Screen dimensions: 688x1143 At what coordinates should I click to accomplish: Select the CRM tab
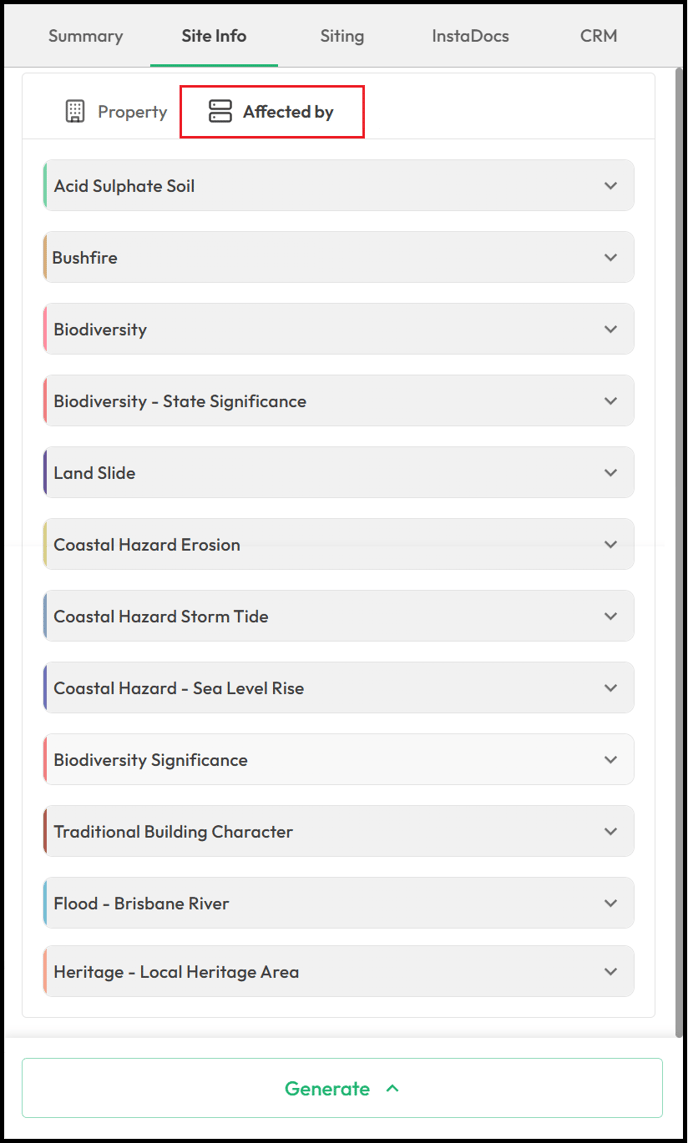tap(598, 36)
